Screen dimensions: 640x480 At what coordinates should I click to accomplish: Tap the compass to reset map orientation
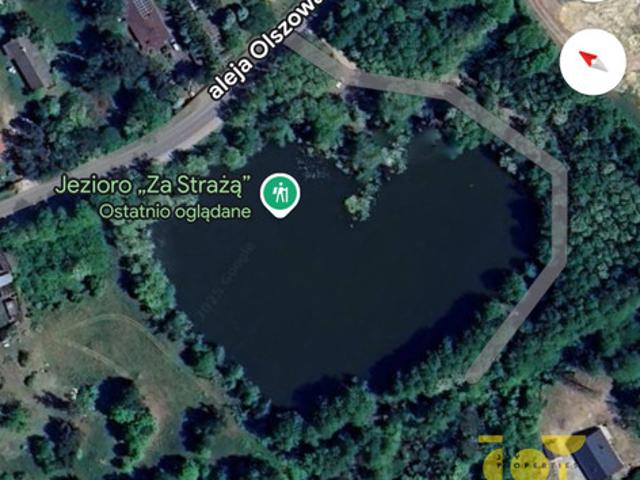[592, 62]
